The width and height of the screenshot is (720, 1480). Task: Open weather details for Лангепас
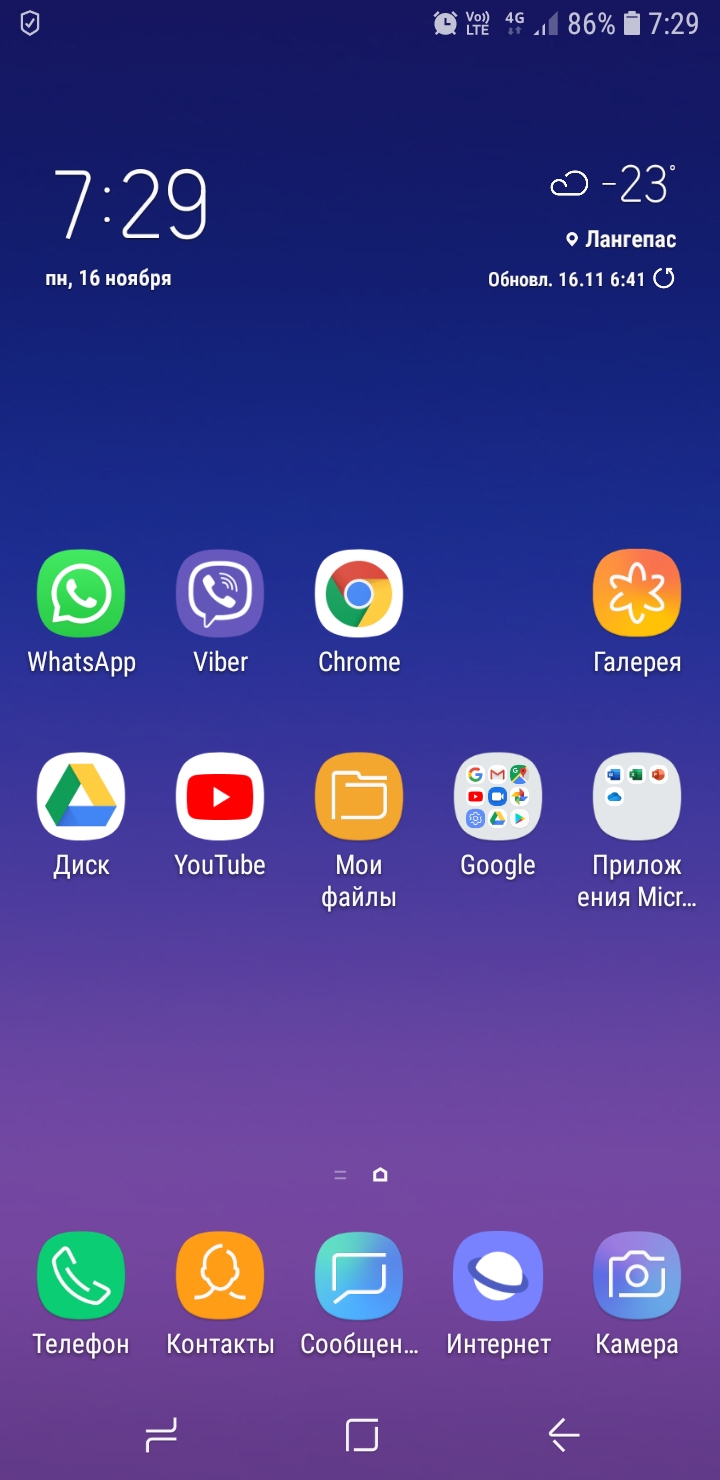pyautogui.click(x=620, y=240)
